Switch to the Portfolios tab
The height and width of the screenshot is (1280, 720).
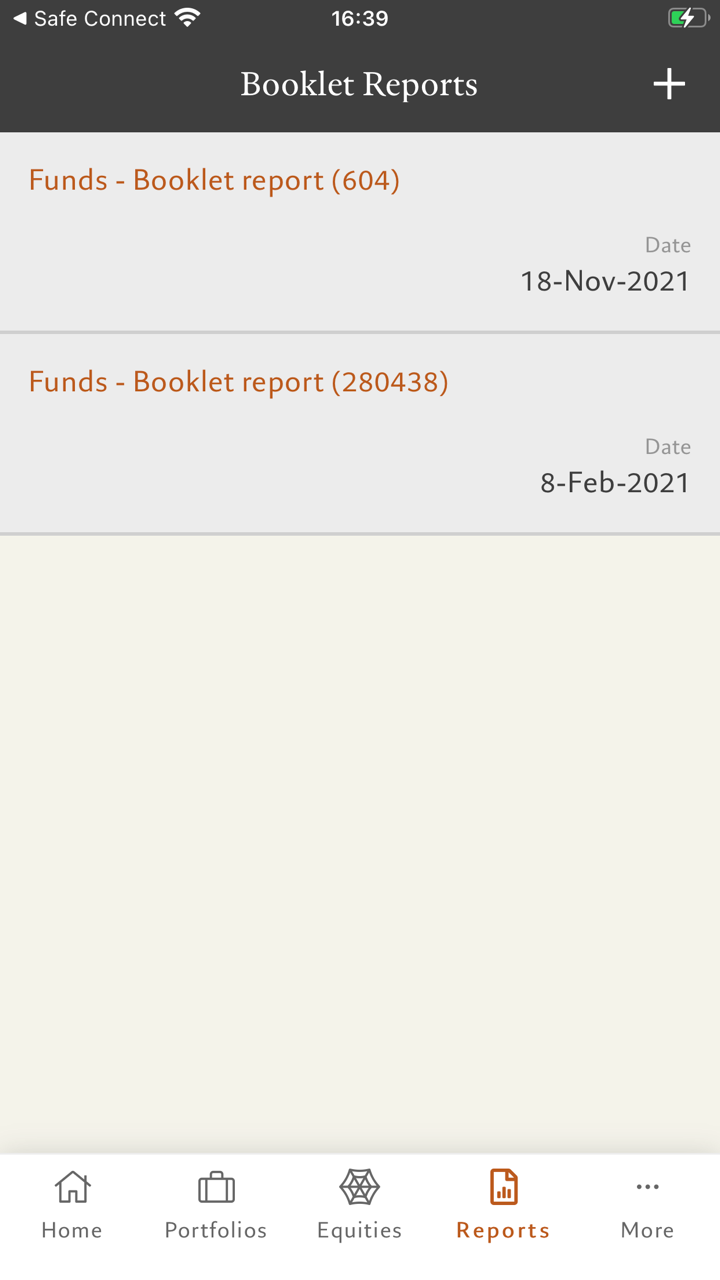click(216, 1205)
